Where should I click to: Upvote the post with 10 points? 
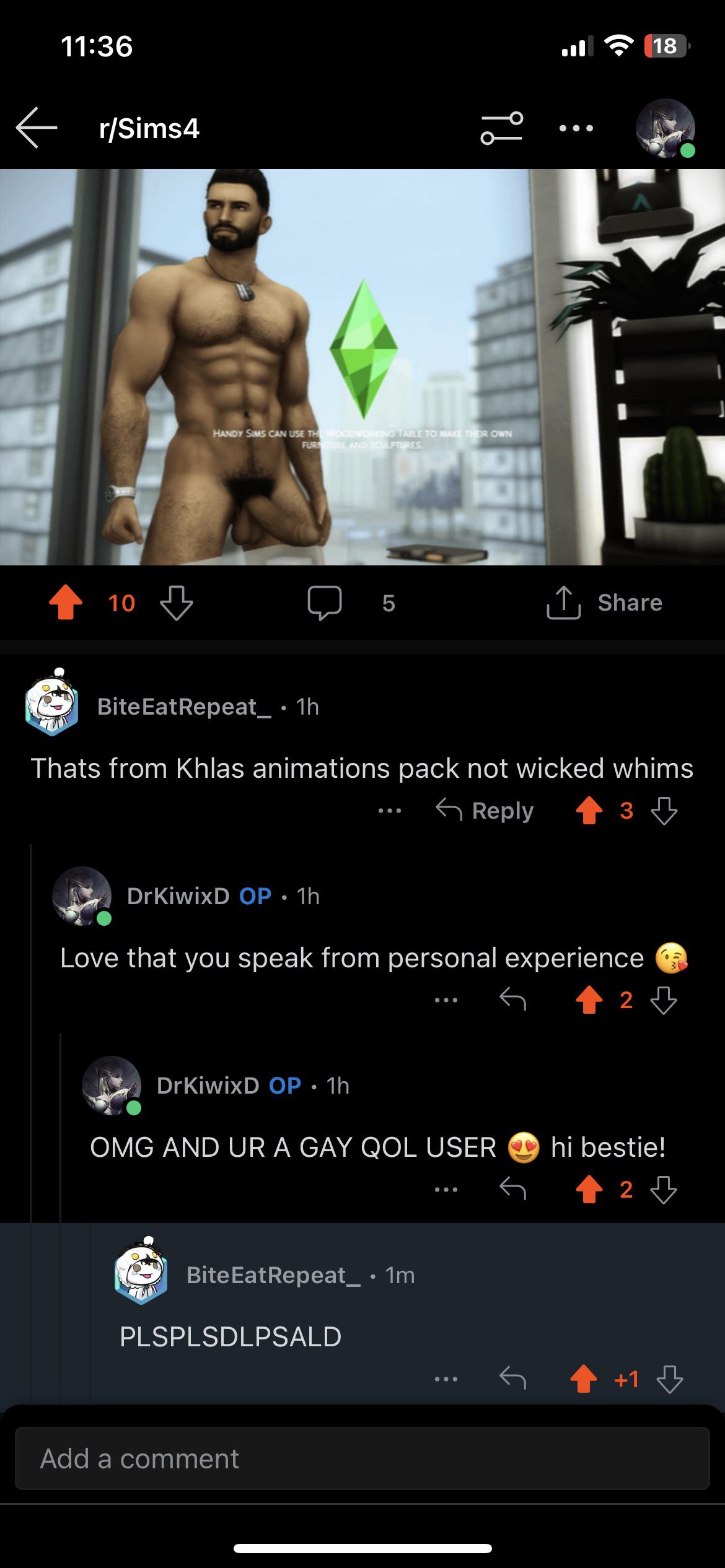pyautogui.click(x=66, y=603)
